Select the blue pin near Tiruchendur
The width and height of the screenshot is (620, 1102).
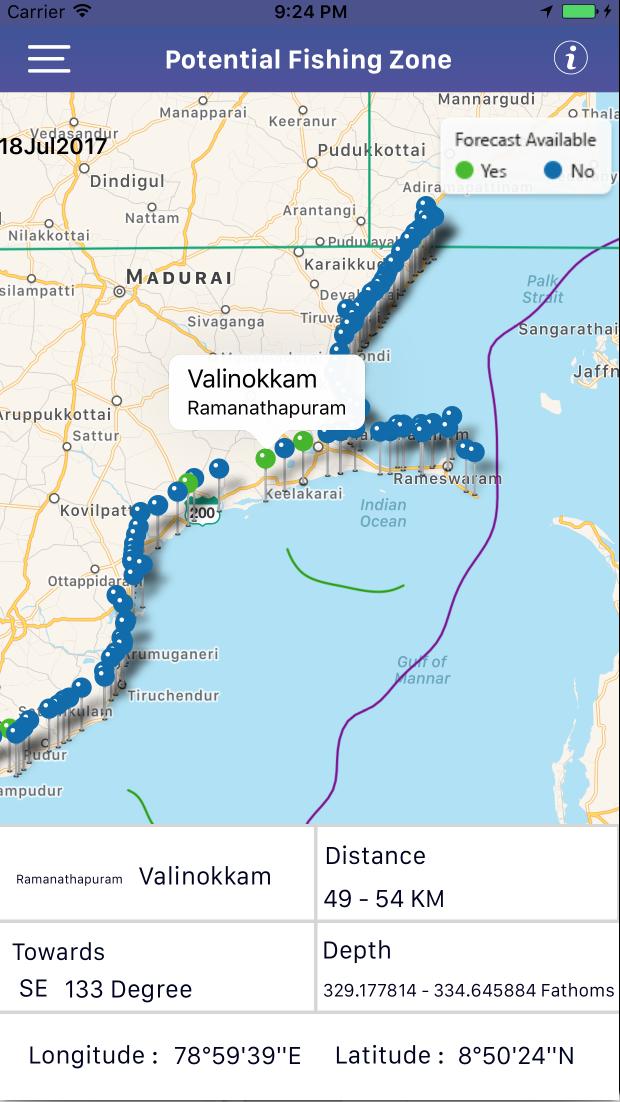point(104,674)
